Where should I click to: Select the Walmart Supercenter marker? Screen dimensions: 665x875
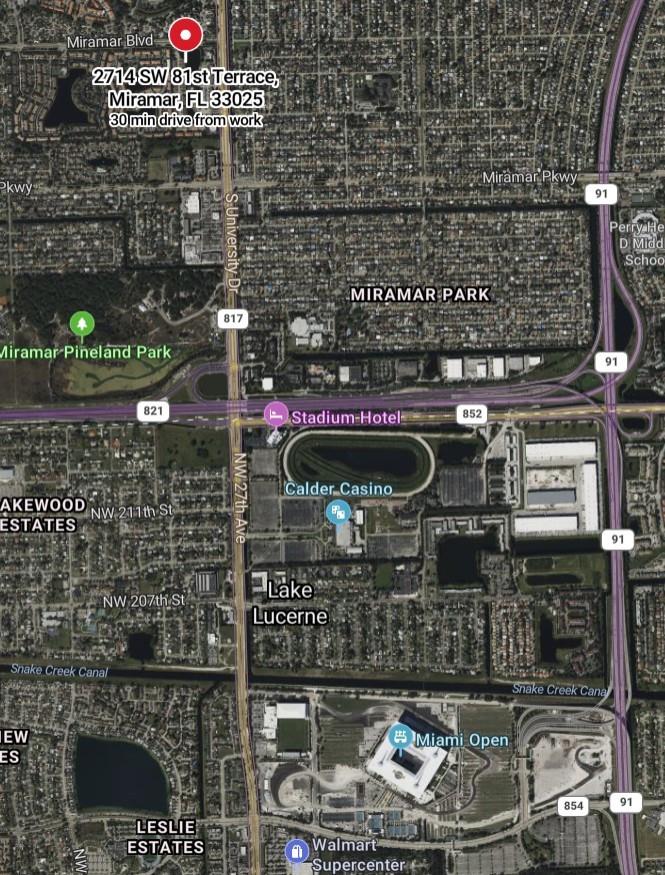296,851
